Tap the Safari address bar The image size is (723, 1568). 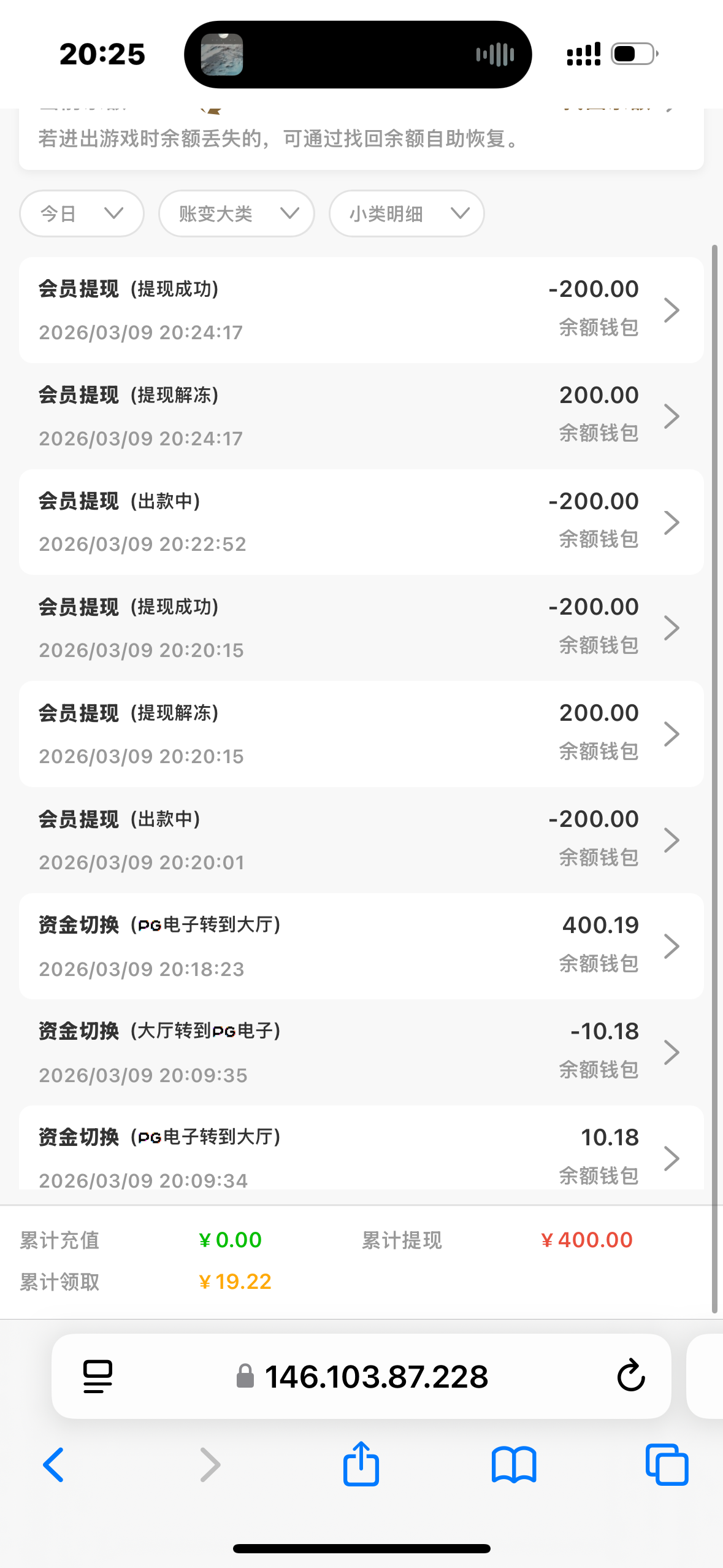point(375,1377)
